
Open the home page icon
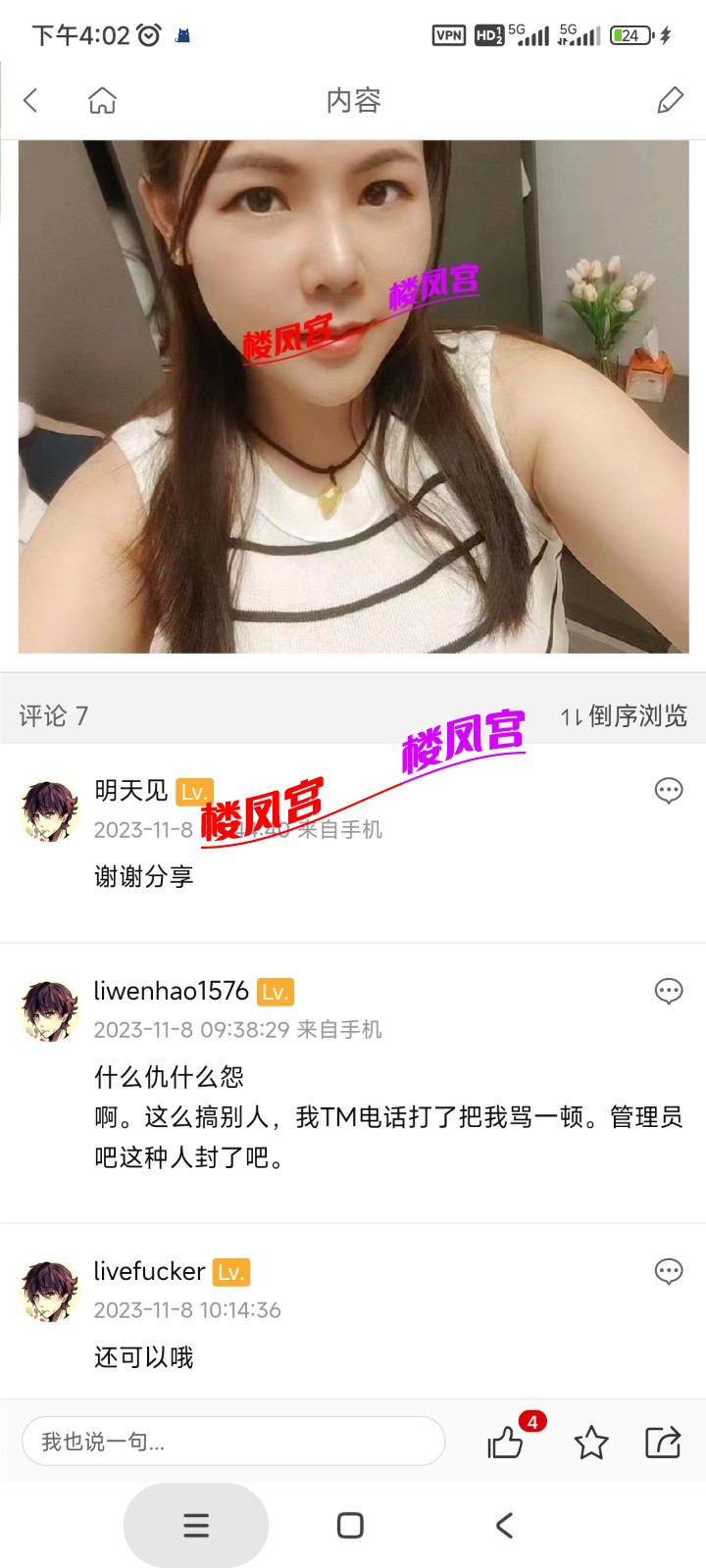[x=102, y=100]
